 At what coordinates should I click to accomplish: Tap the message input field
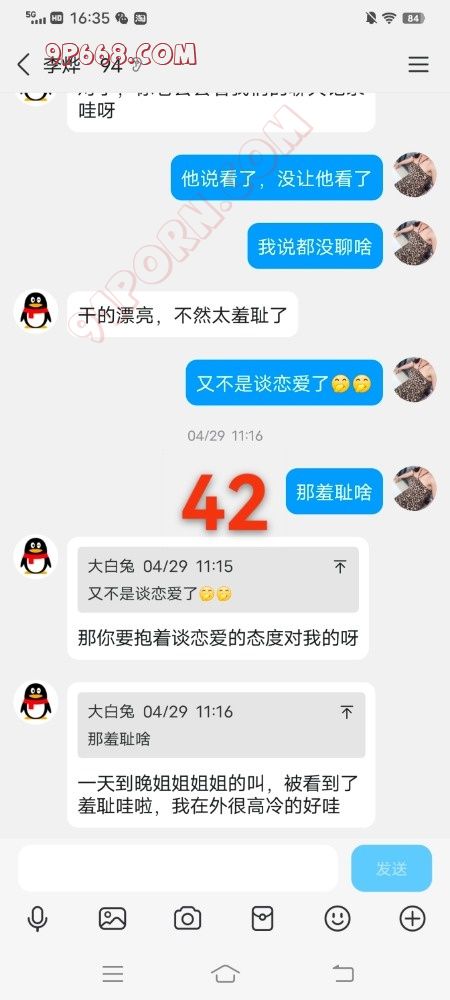tap(178, 868)
